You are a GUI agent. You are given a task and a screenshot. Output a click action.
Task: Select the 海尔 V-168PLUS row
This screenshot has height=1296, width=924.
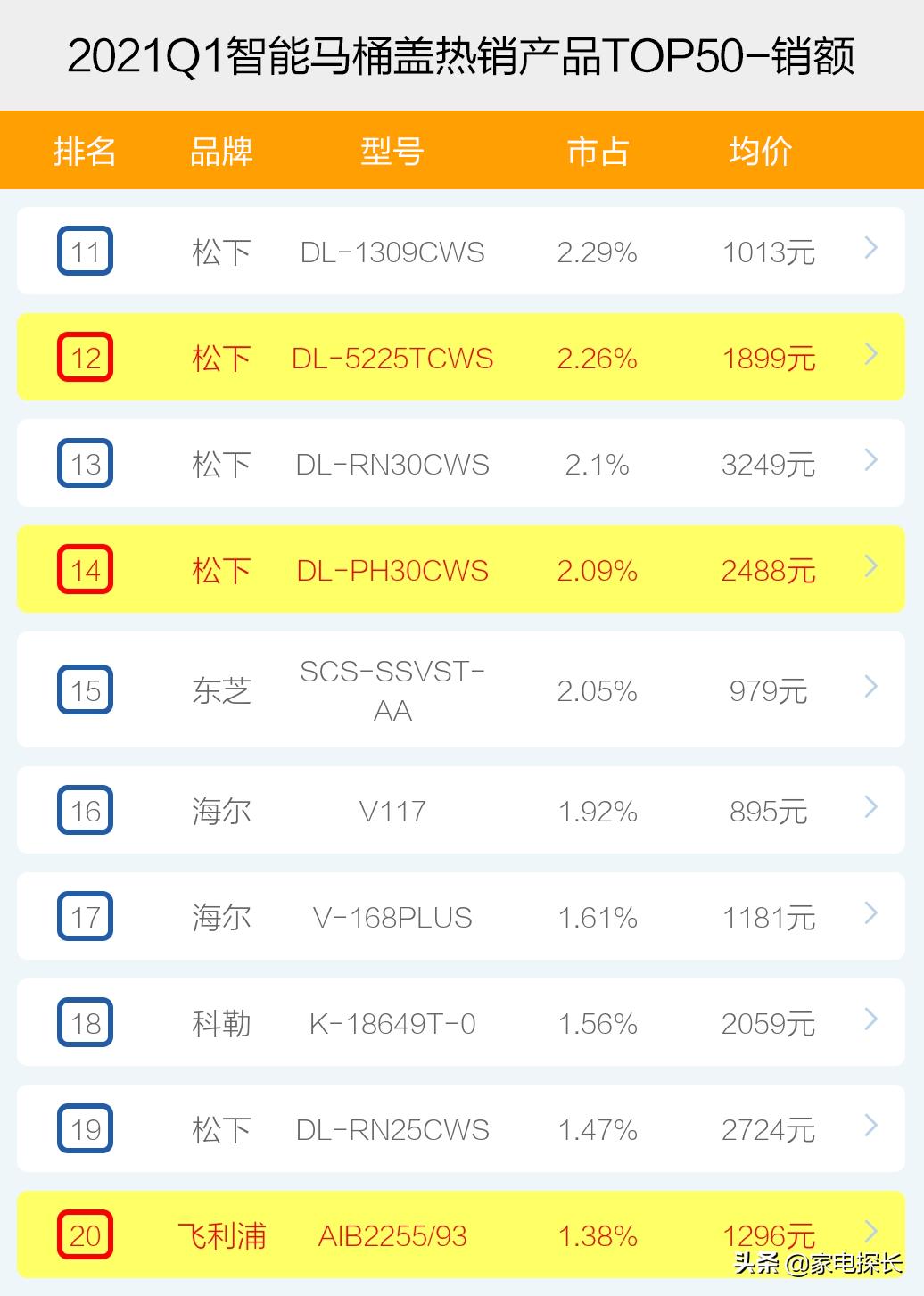462,917
